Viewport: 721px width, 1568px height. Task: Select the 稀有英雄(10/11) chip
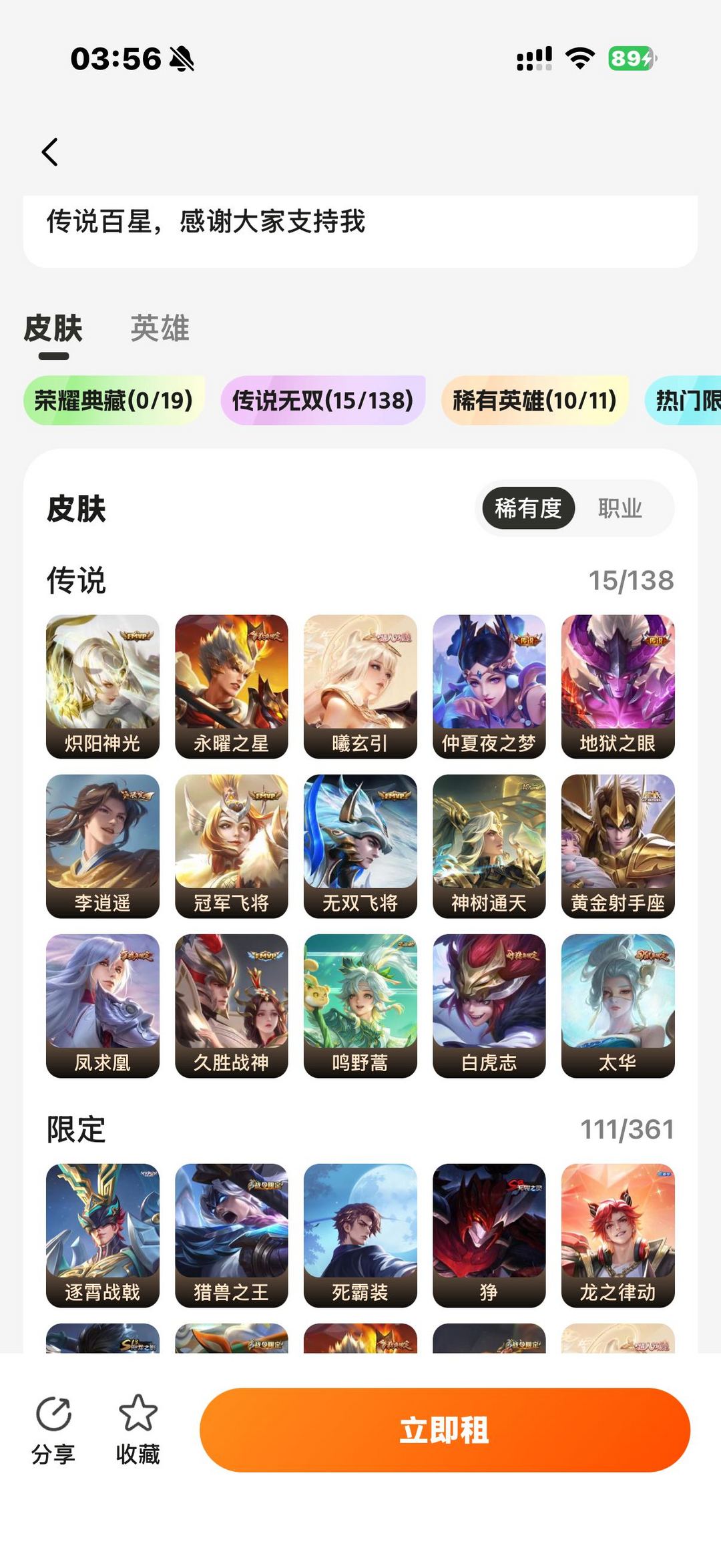(534, 401)
